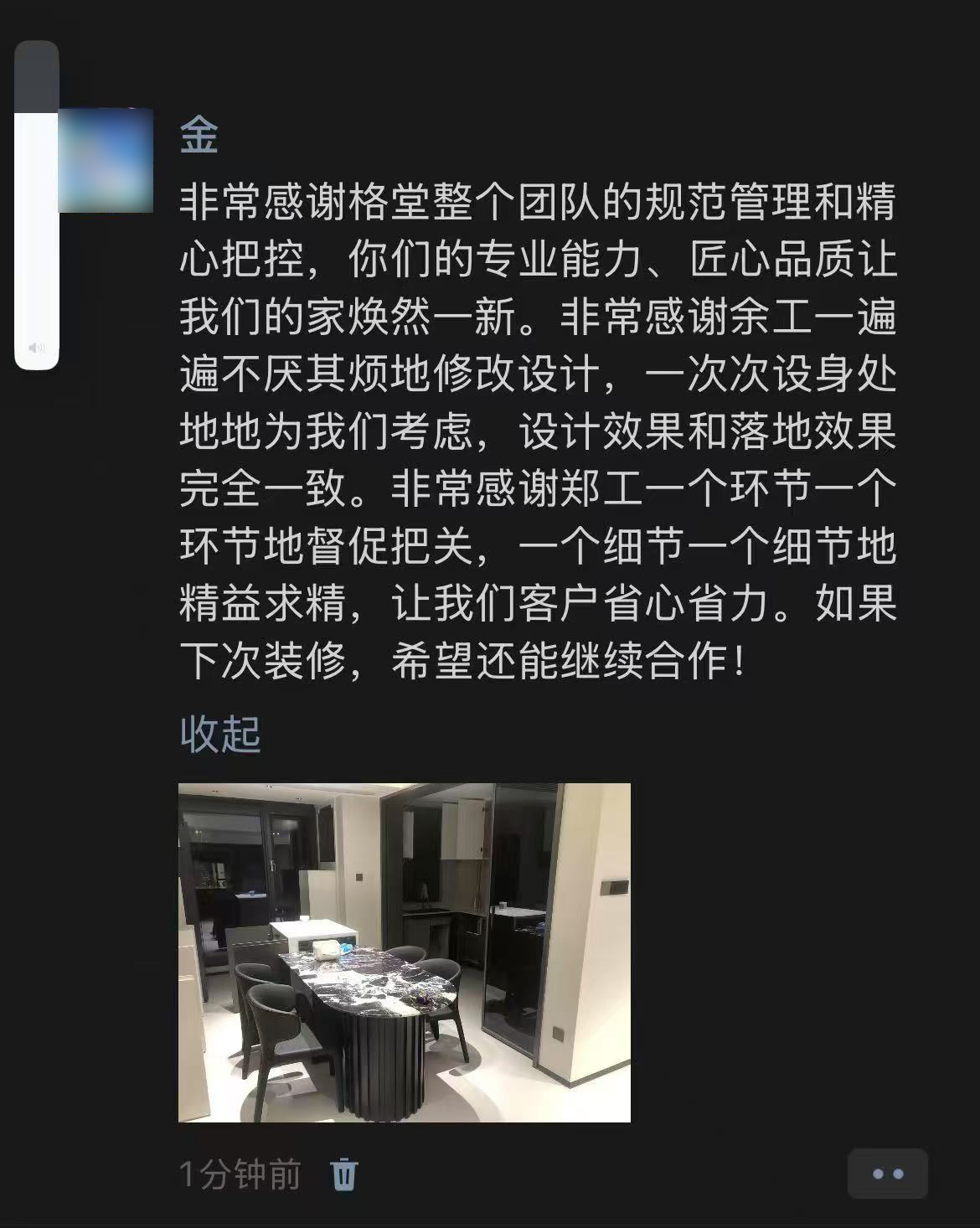The image size is (980, 1228).
Task: Delete this post with the trash icon
Action: [343, 1174]
